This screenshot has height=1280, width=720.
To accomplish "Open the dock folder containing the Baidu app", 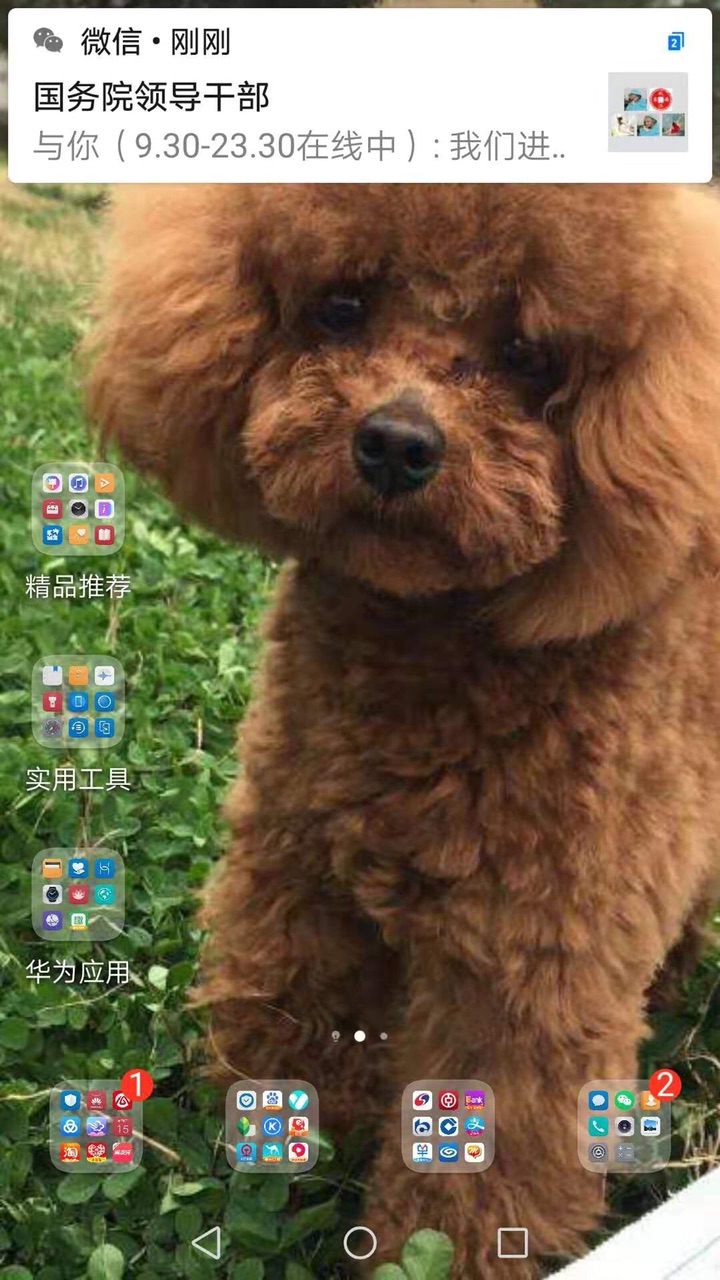I will pos(272,1127).
